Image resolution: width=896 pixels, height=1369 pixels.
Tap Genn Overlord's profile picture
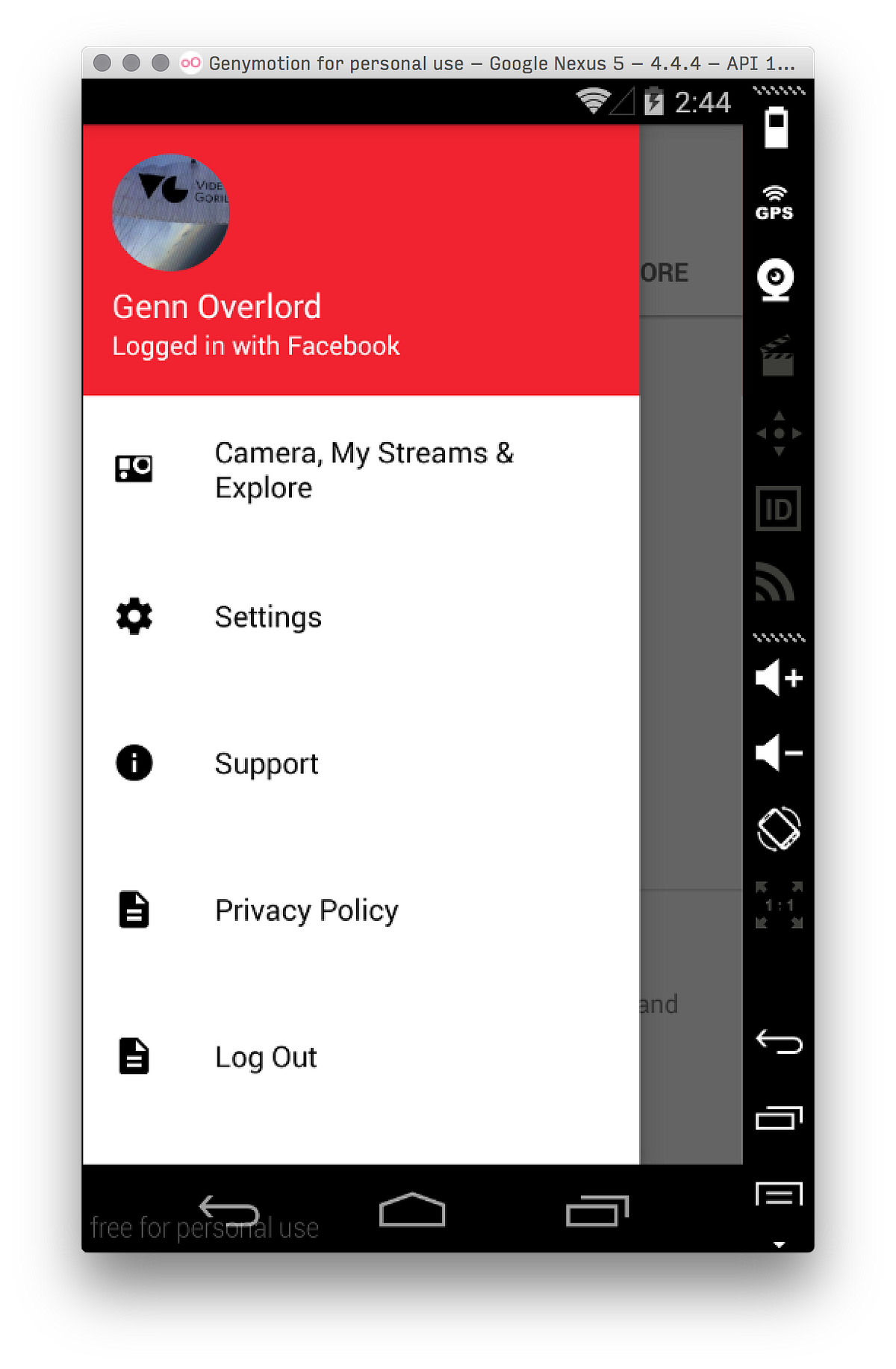170,213
